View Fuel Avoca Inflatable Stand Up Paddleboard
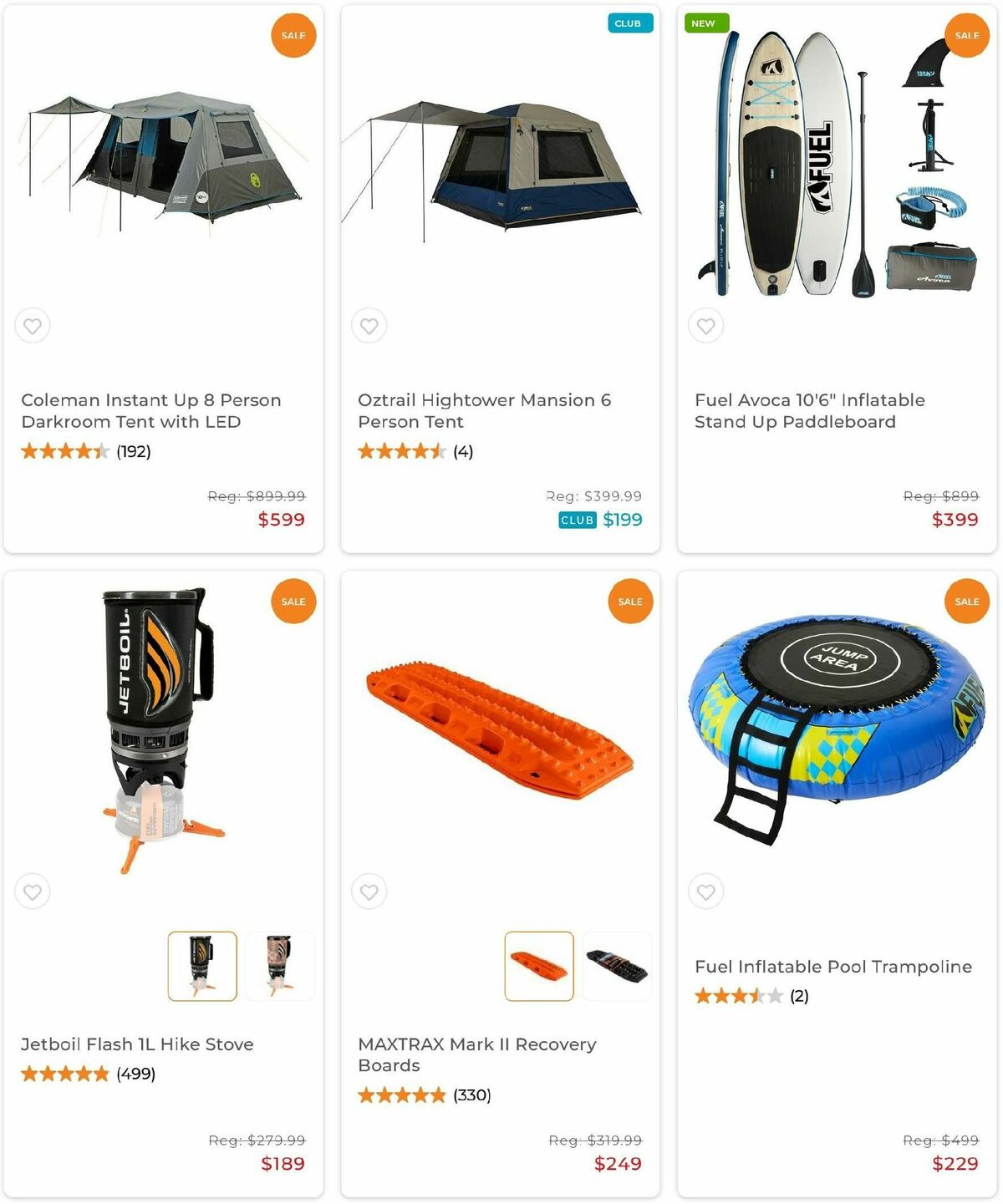Viewport: 1003px width, 1204px height. click(x=809, y=410)
